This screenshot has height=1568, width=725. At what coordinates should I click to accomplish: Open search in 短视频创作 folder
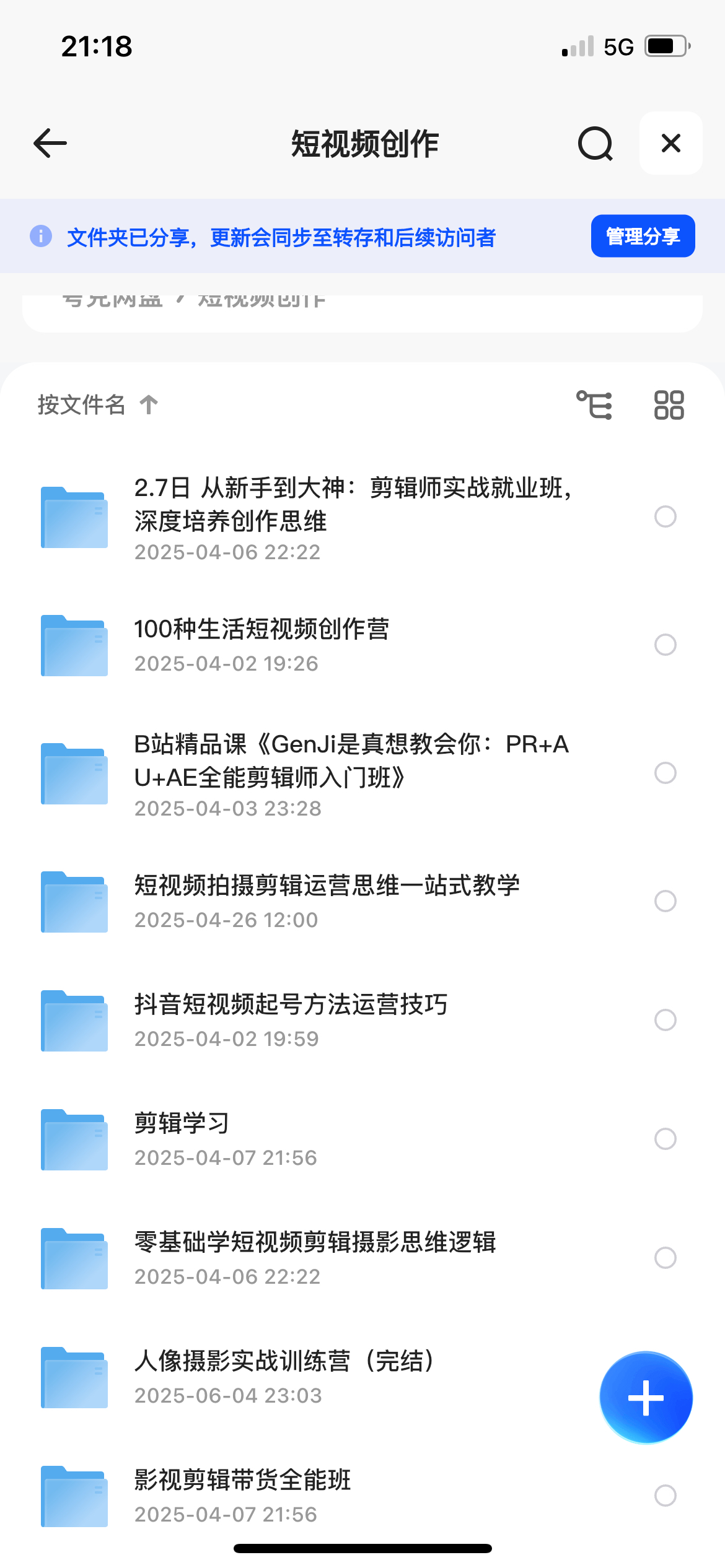(595, 143)
